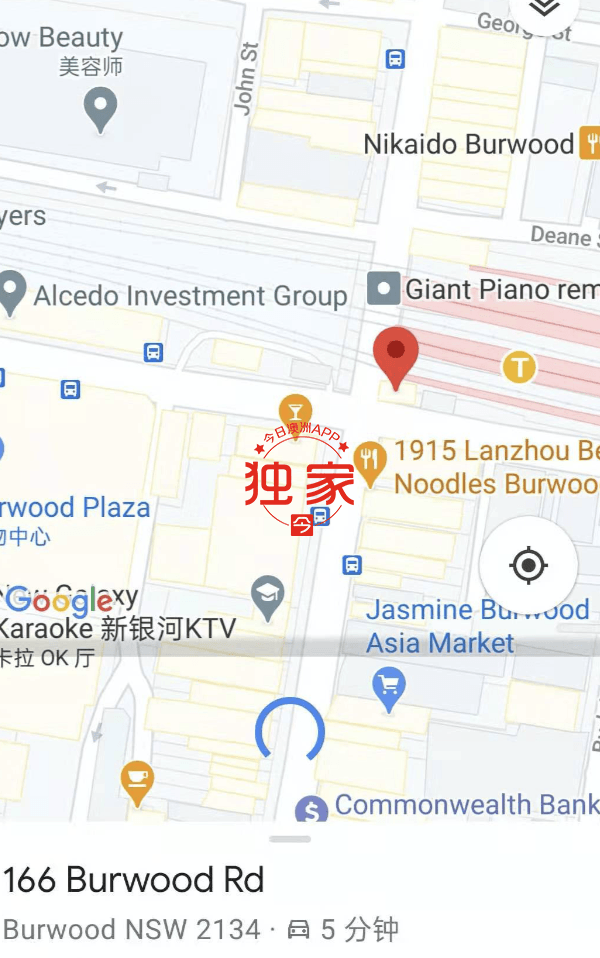Open Giant Piano marker on map
The height and width of the screenshot is (958, 600).
(383, 290)
